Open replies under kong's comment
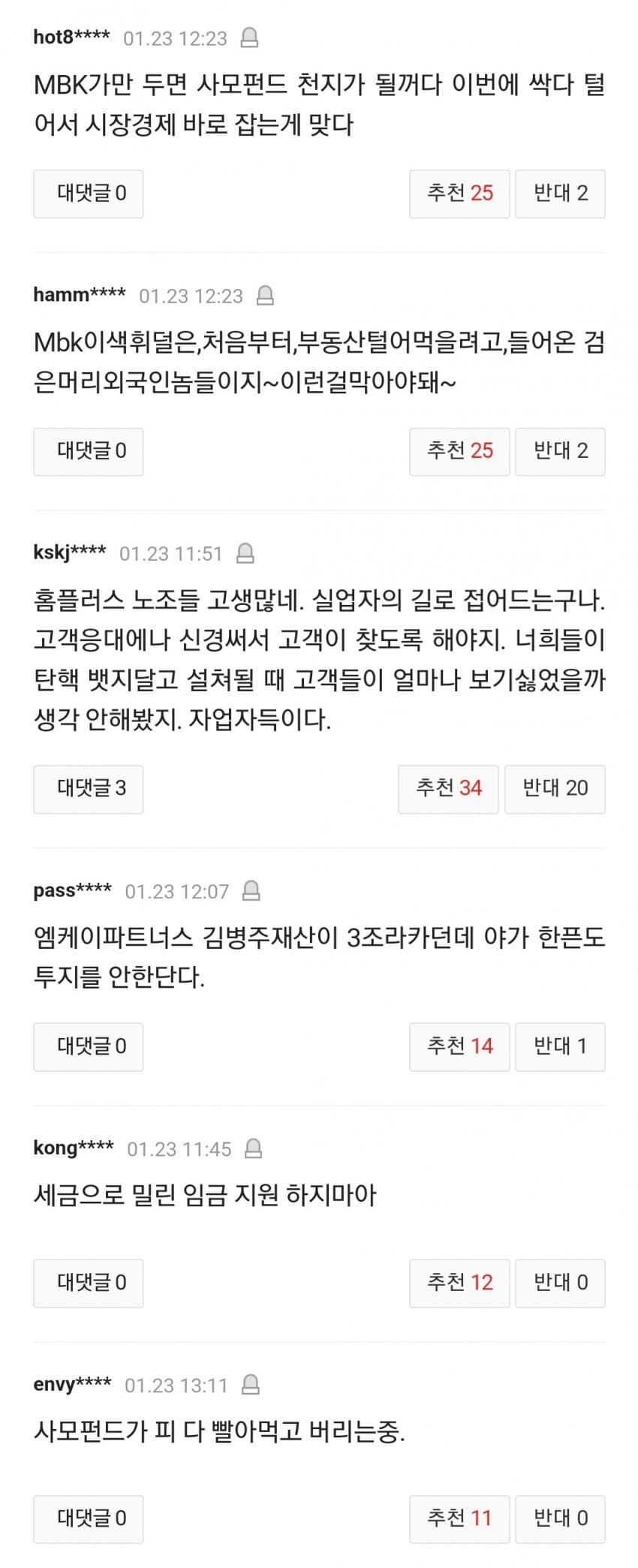The width and height of the screenshot is (638, 1568). click(x=88, y=1283)
